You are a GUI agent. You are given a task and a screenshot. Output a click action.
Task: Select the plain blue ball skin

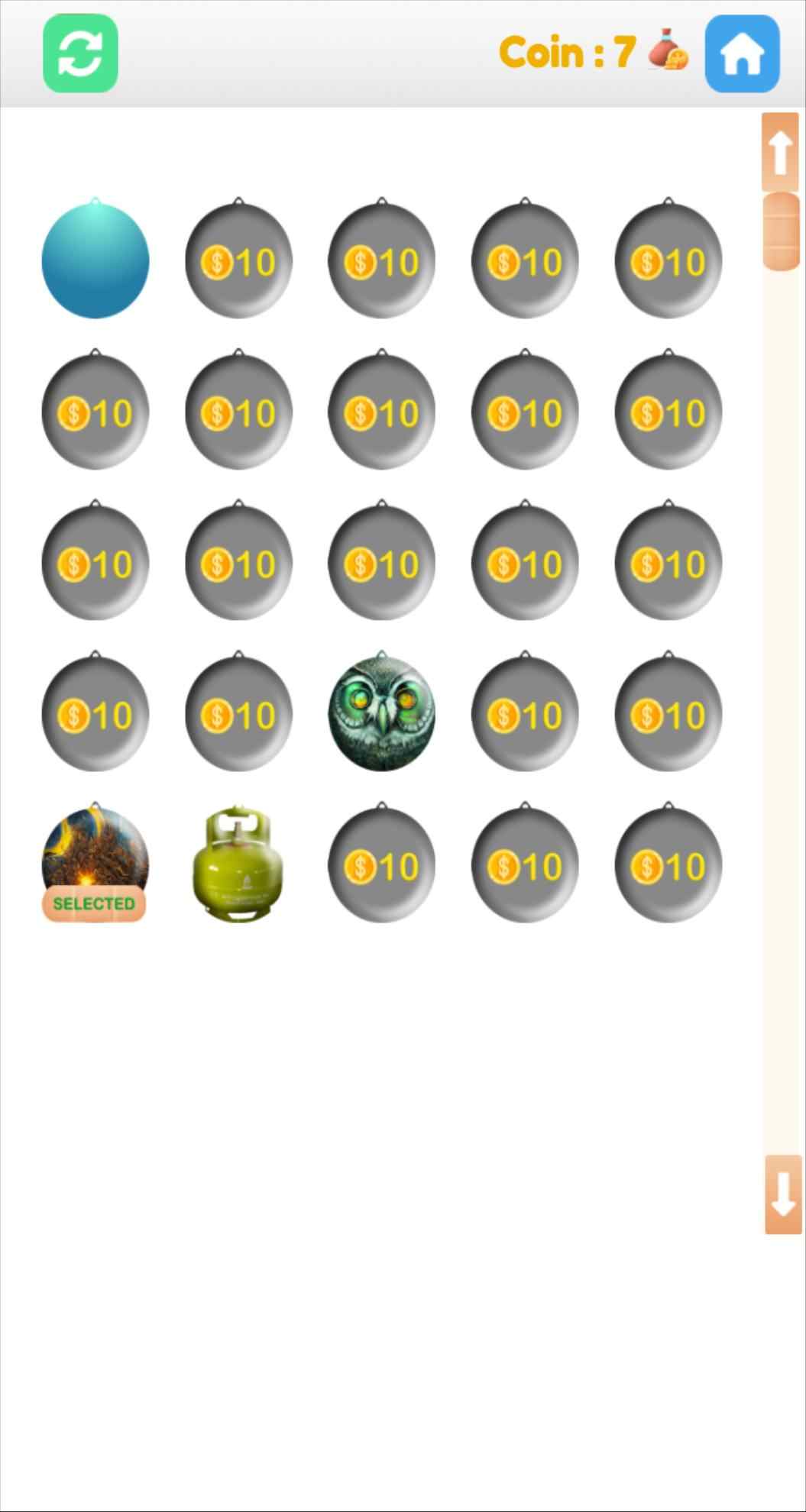click(x=95, y=260)
